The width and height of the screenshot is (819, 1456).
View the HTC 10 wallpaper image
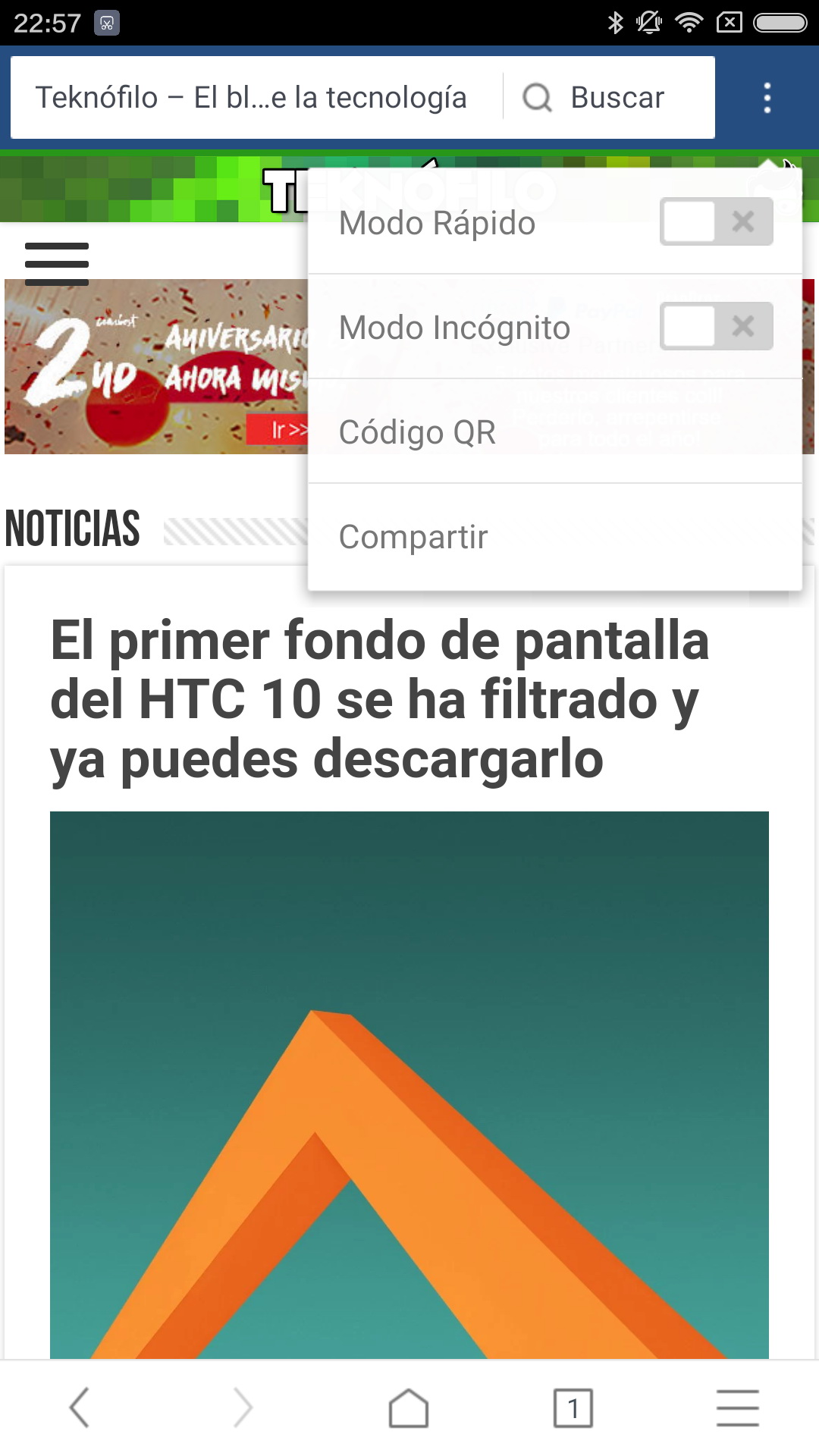(409, 1084)
